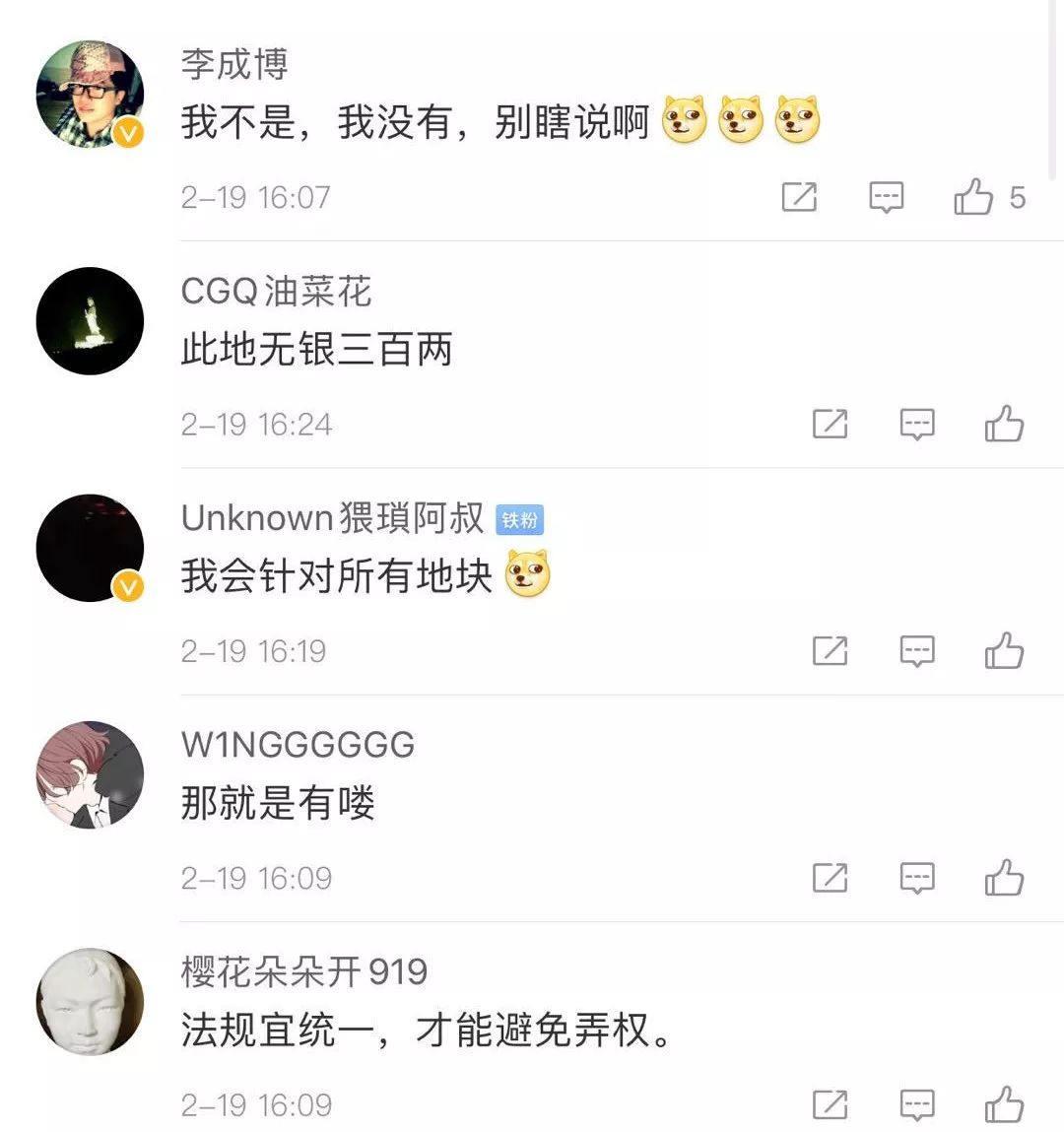Screen dimensions: 1064x1132
Task: Reply to 李成博's comment
Action: pos(886,197)
